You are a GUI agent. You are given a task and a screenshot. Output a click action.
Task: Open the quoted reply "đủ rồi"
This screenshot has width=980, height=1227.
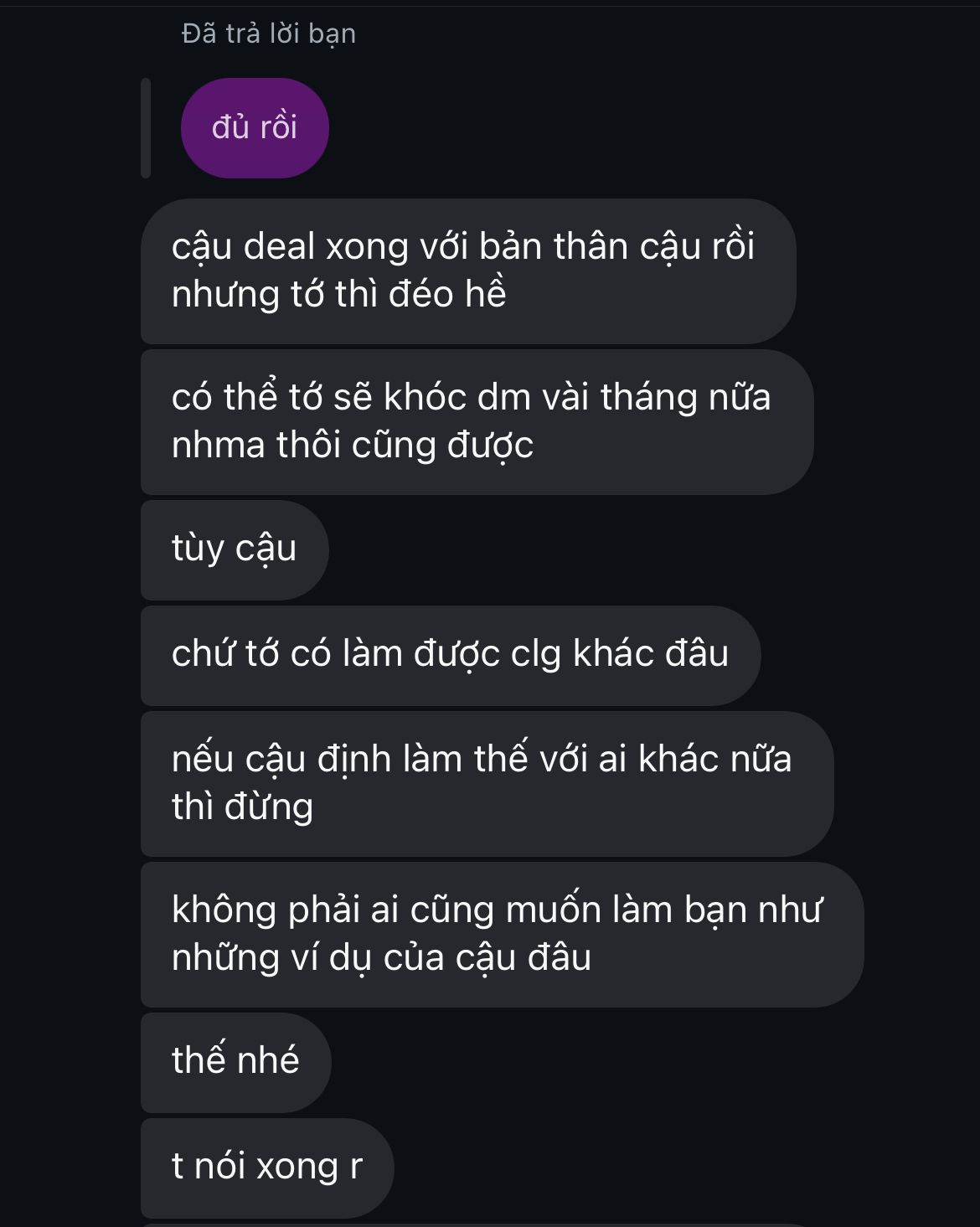pos(255,128)
